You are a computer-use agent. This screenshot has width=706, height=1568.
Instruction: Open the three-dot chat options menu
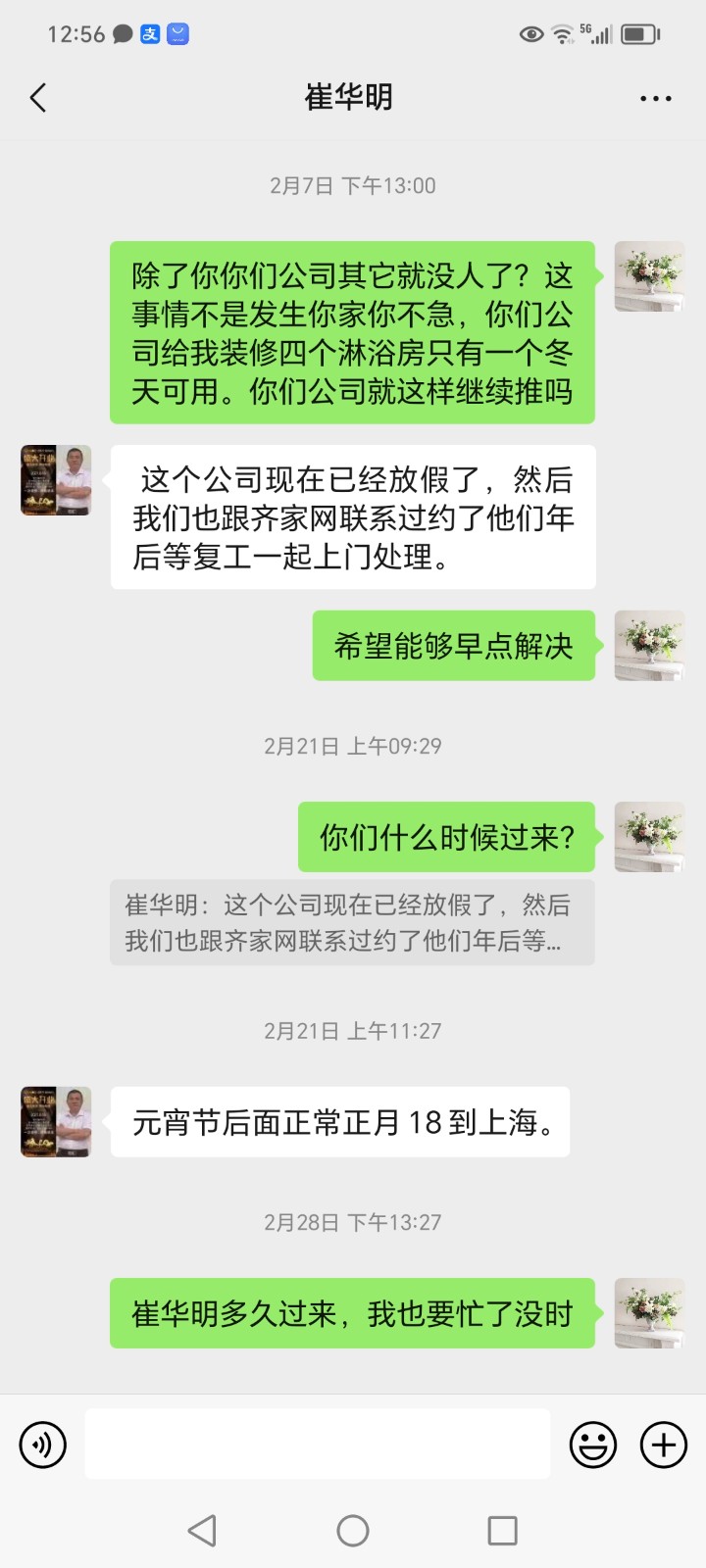[x=655, y=98]
